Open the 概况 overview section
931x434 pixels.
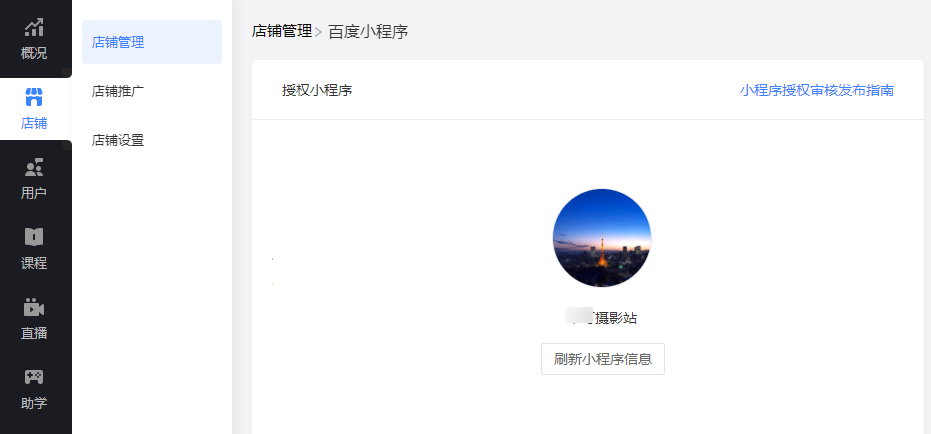click(34, 39)
